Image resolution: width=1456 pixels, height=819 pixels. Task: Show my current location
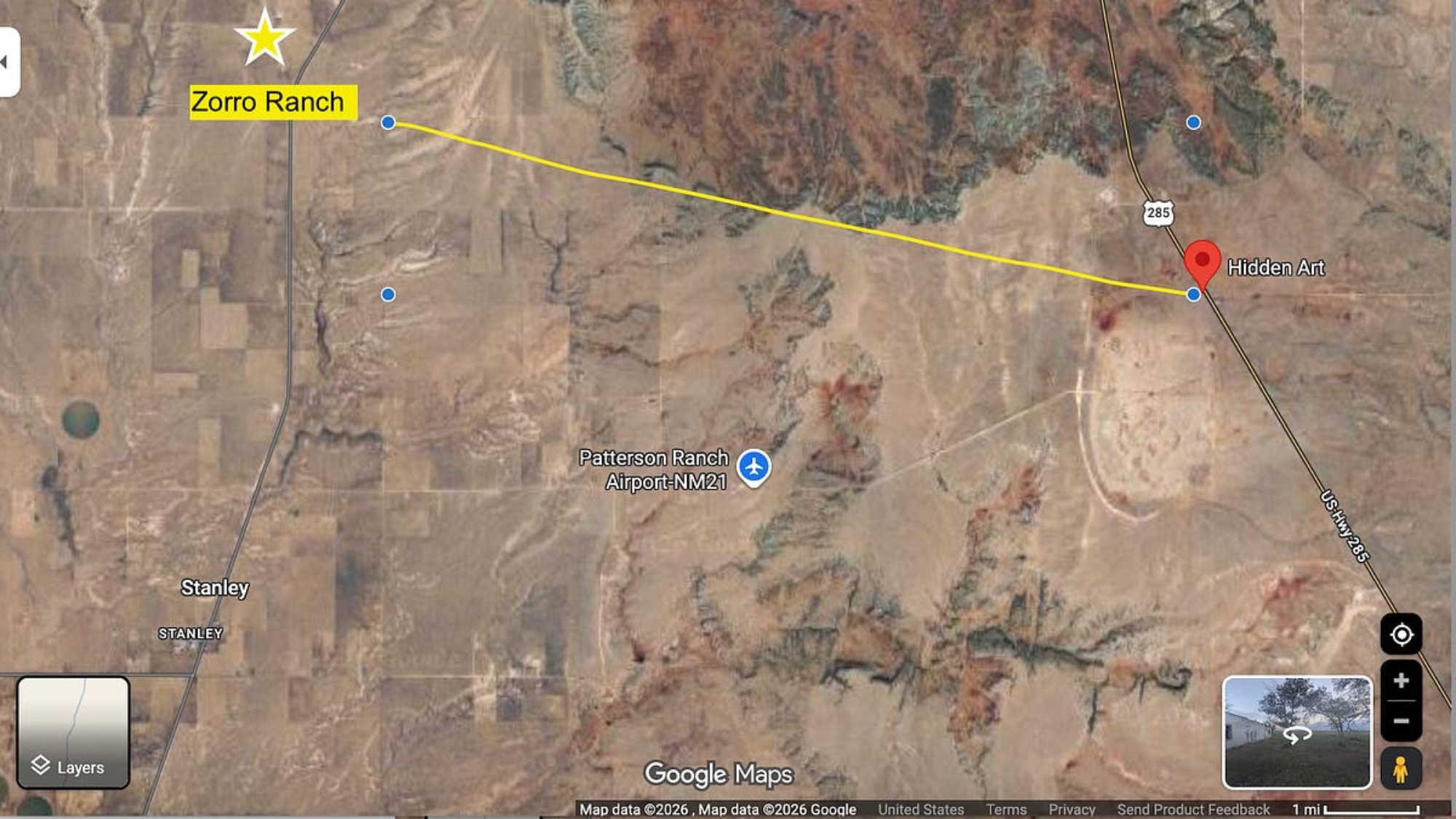[x=1401, y=634]
